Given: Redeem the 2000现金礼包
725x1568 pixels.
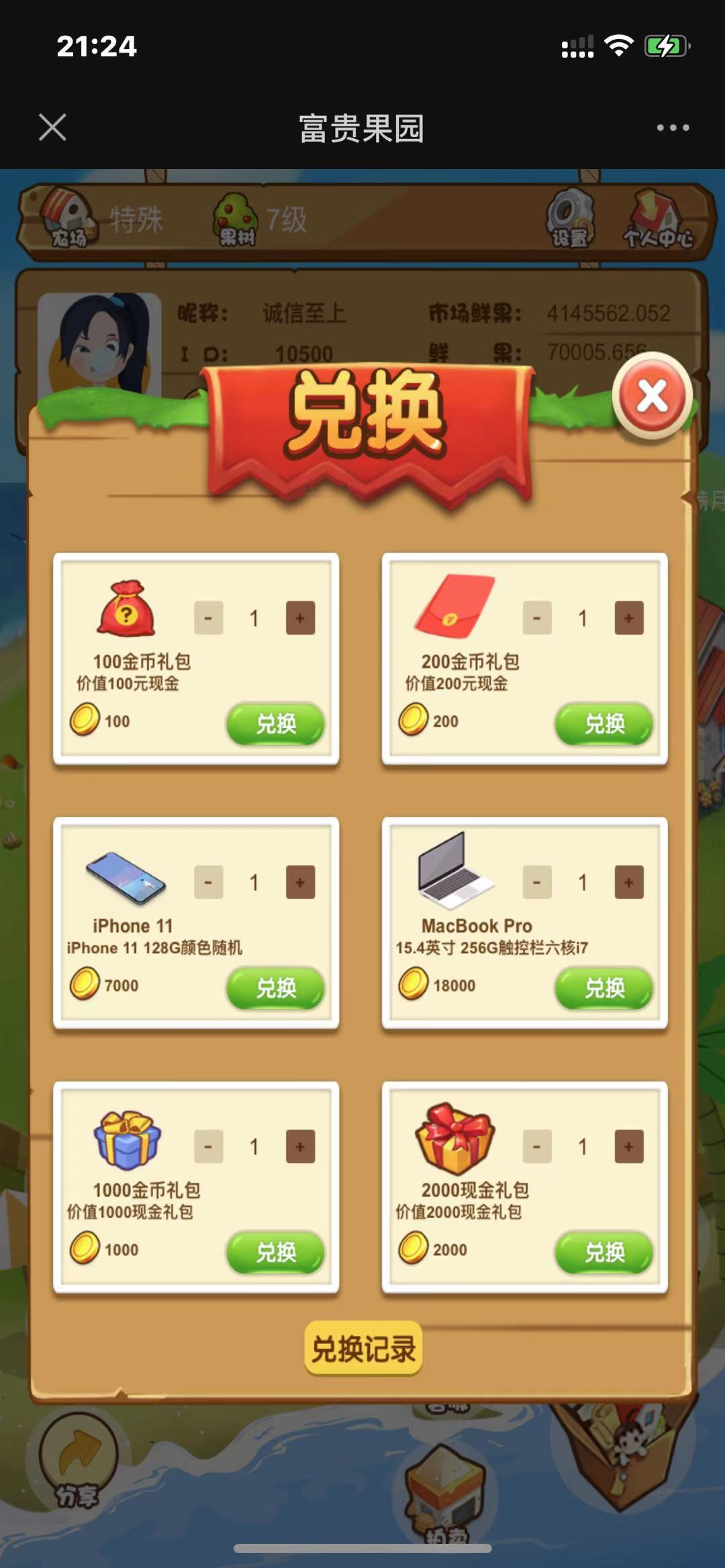Looking at the screenshot, I should [x=604, y=1252].
